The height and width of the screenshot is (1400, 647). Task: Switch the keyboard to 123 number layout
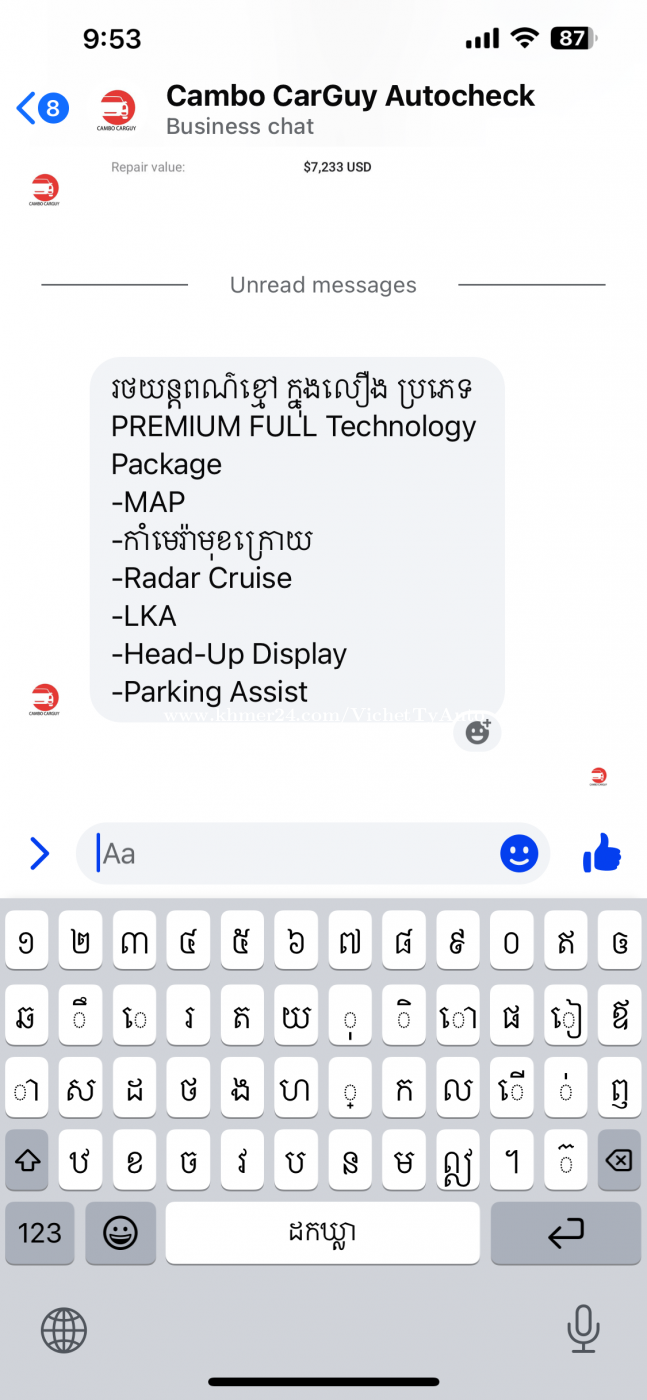coord(40,1233)
